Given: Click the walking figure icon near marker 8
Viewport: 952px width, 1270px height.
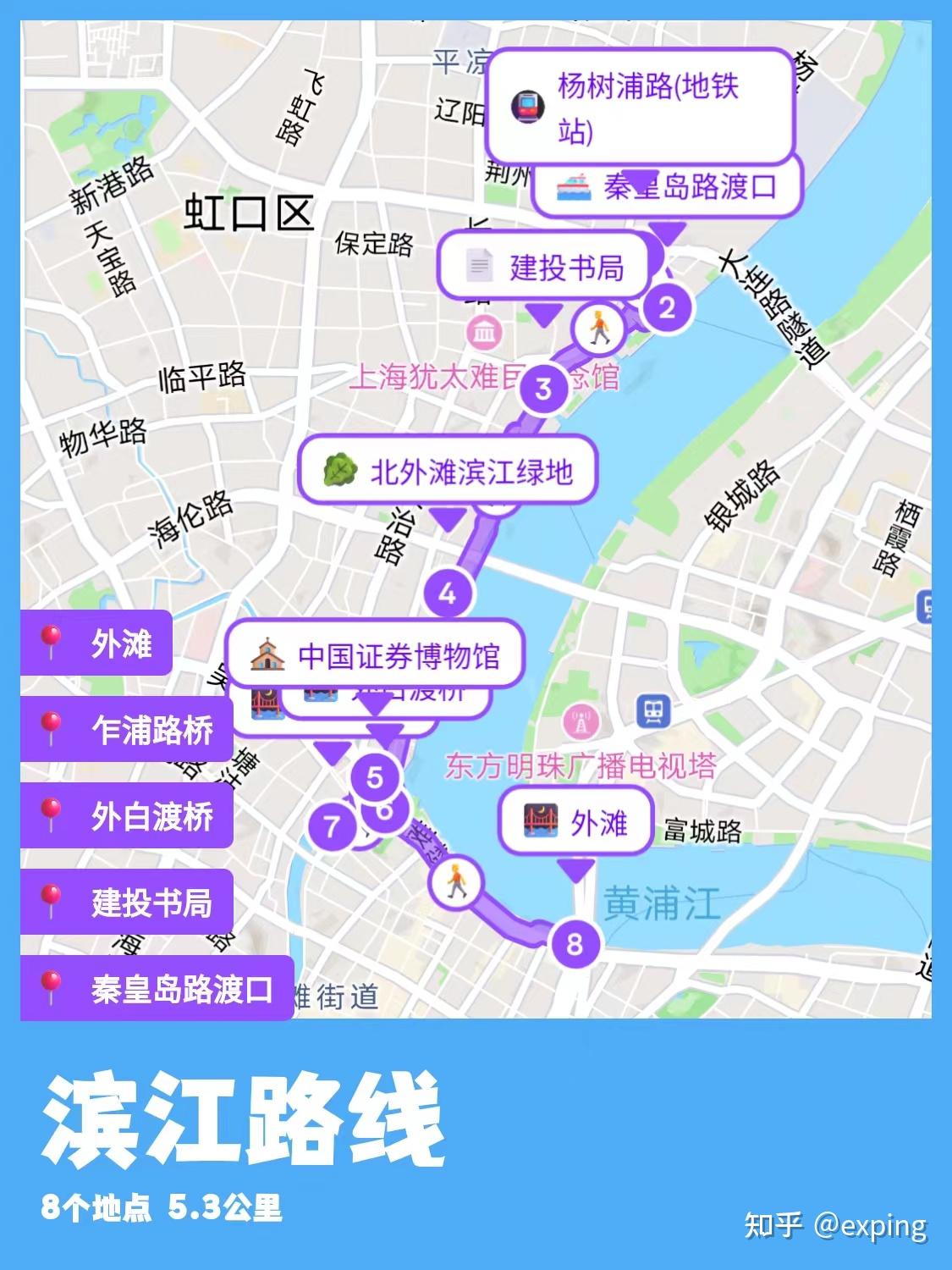Looking at the screenshot, I should point(455,881).
